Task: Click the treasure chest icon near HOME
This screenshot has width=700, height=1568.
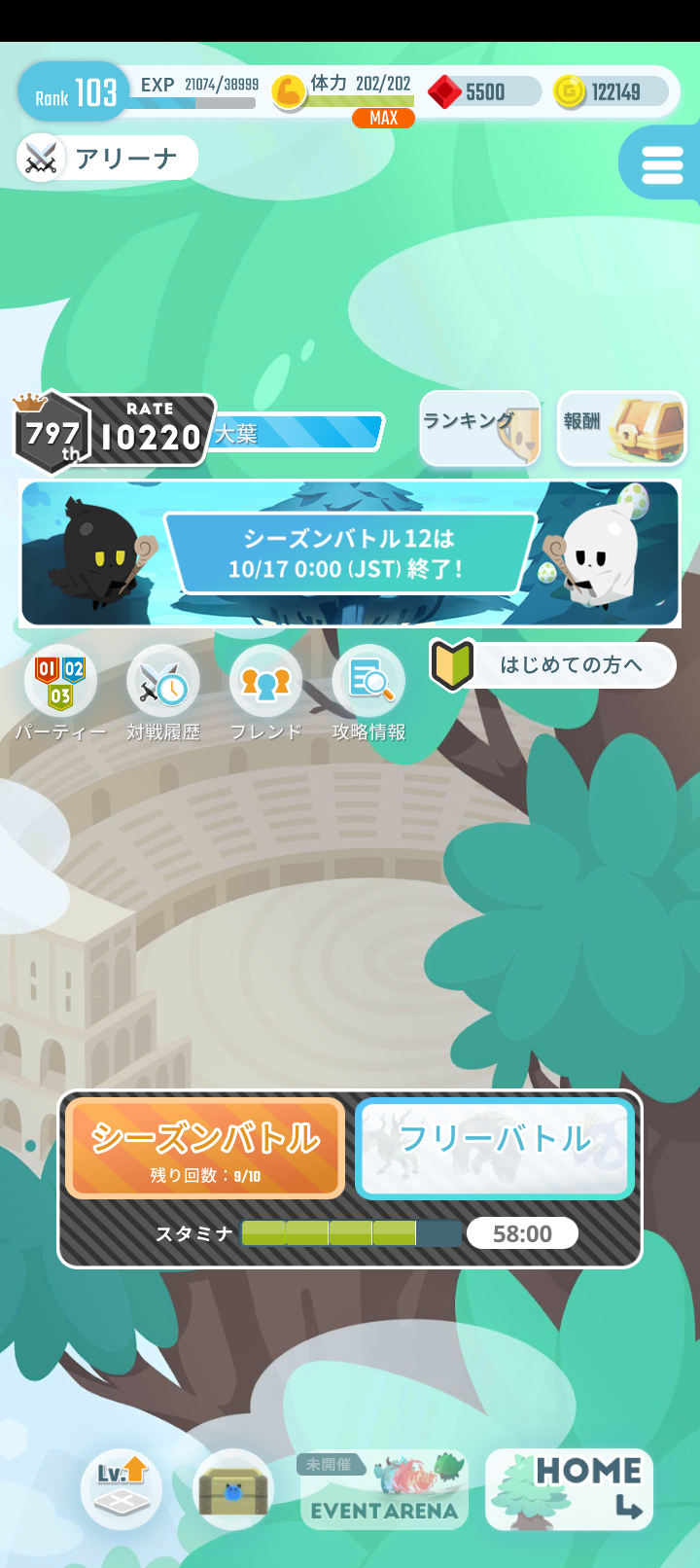Action: pyautogui.click(x=231, y=1489)
